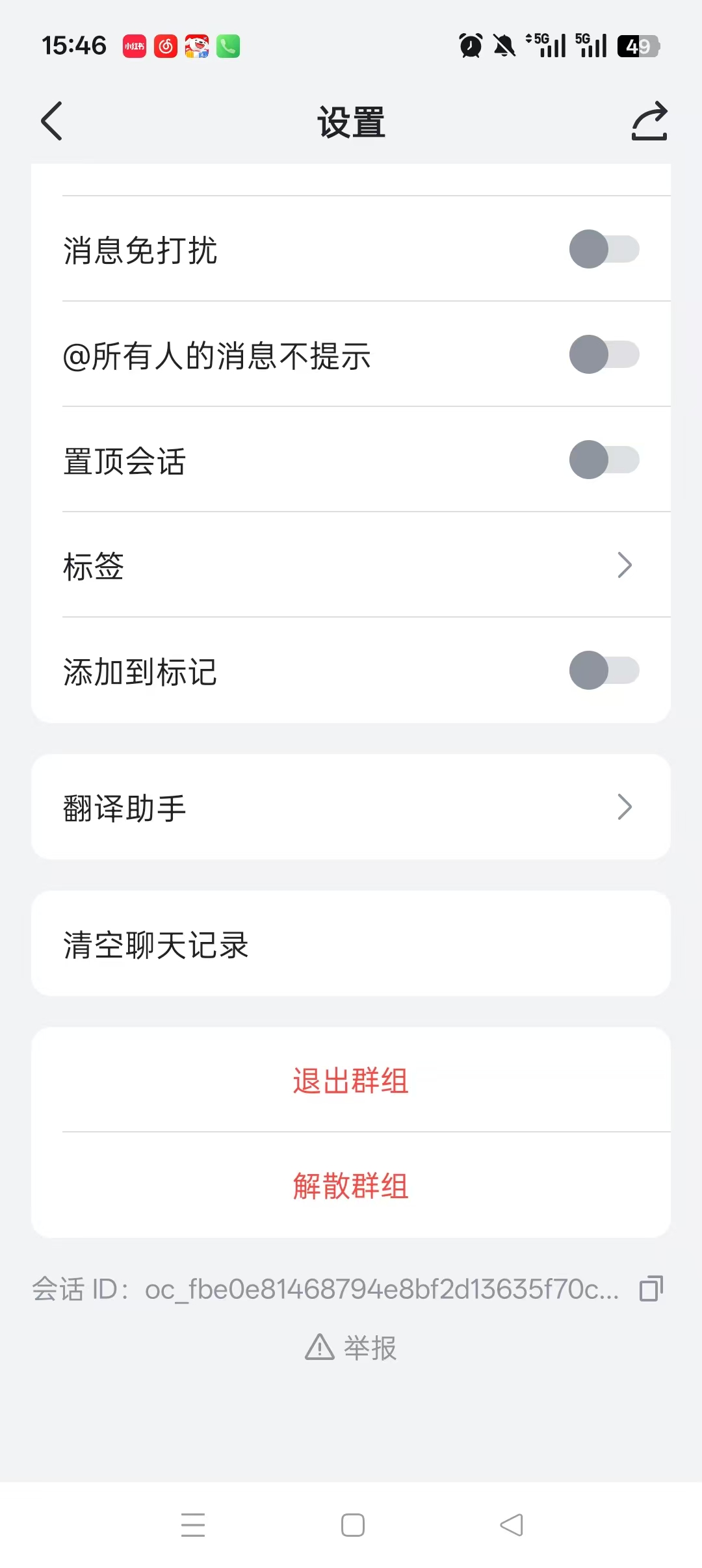This screenshot has width=702, height=1568.
Task: Switch on 添加到标记
Action: click(x=604, y=670)
